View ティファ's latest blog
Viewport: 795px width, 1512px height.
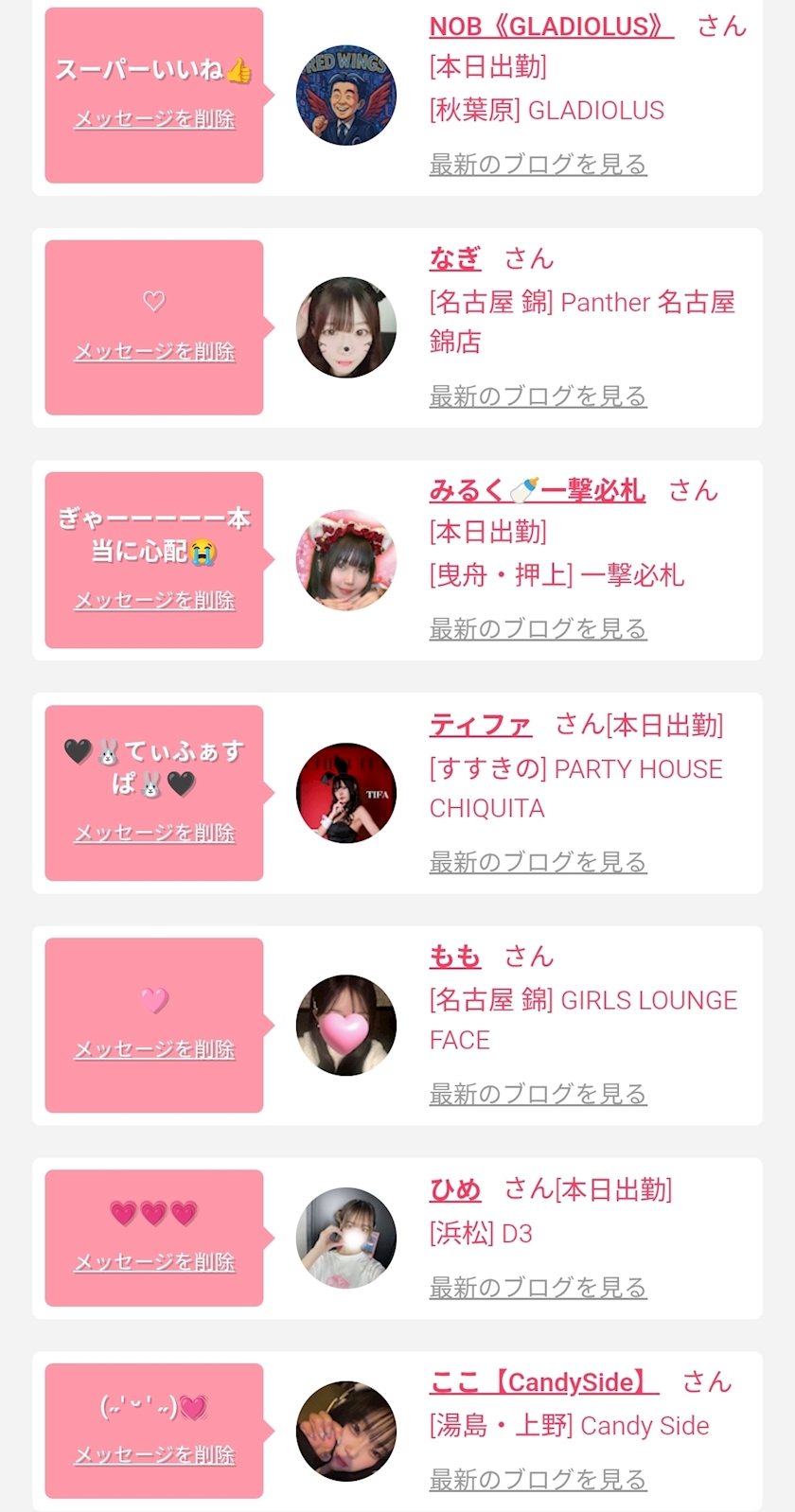click(538, 862)
